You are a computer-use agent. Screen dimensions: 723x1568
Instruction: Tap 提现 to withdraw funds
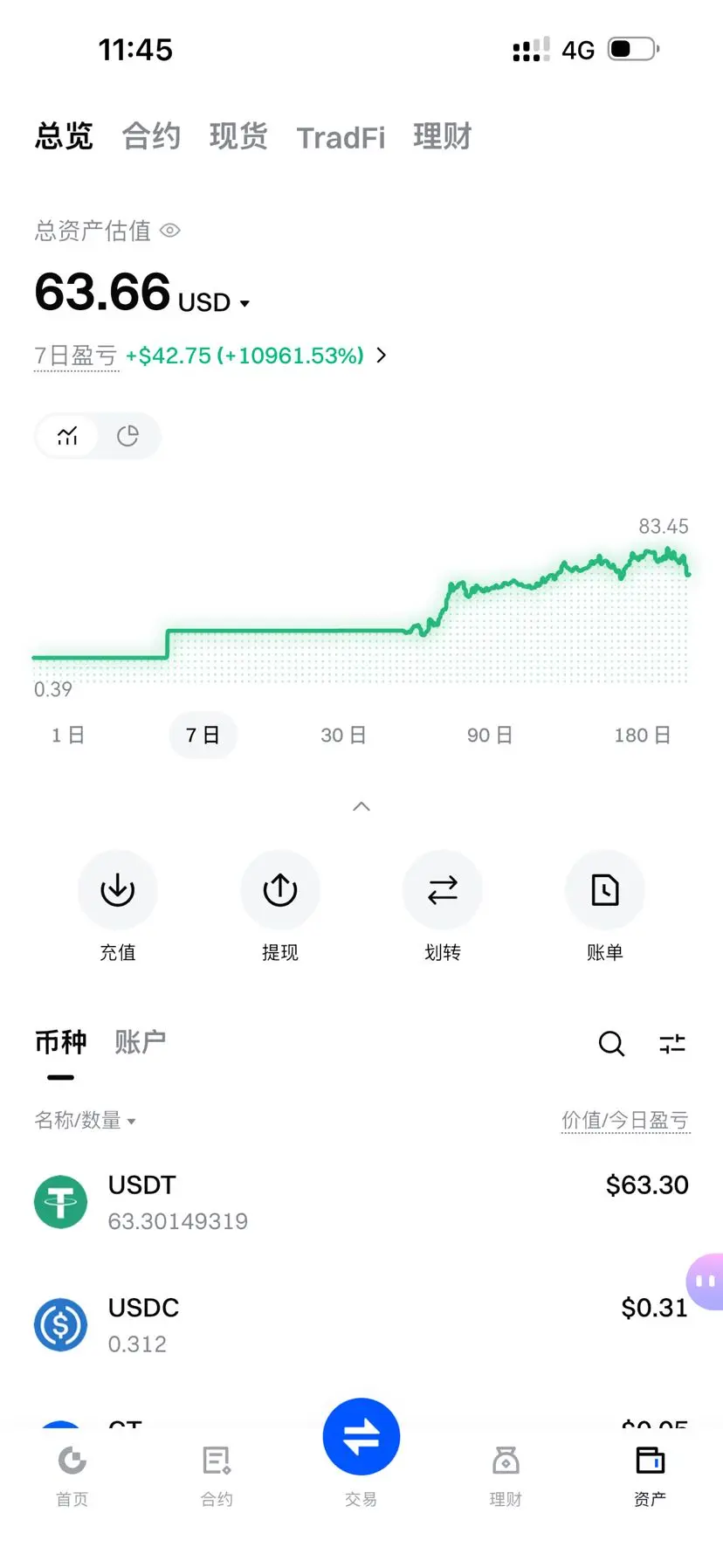[x=280, y=907]
